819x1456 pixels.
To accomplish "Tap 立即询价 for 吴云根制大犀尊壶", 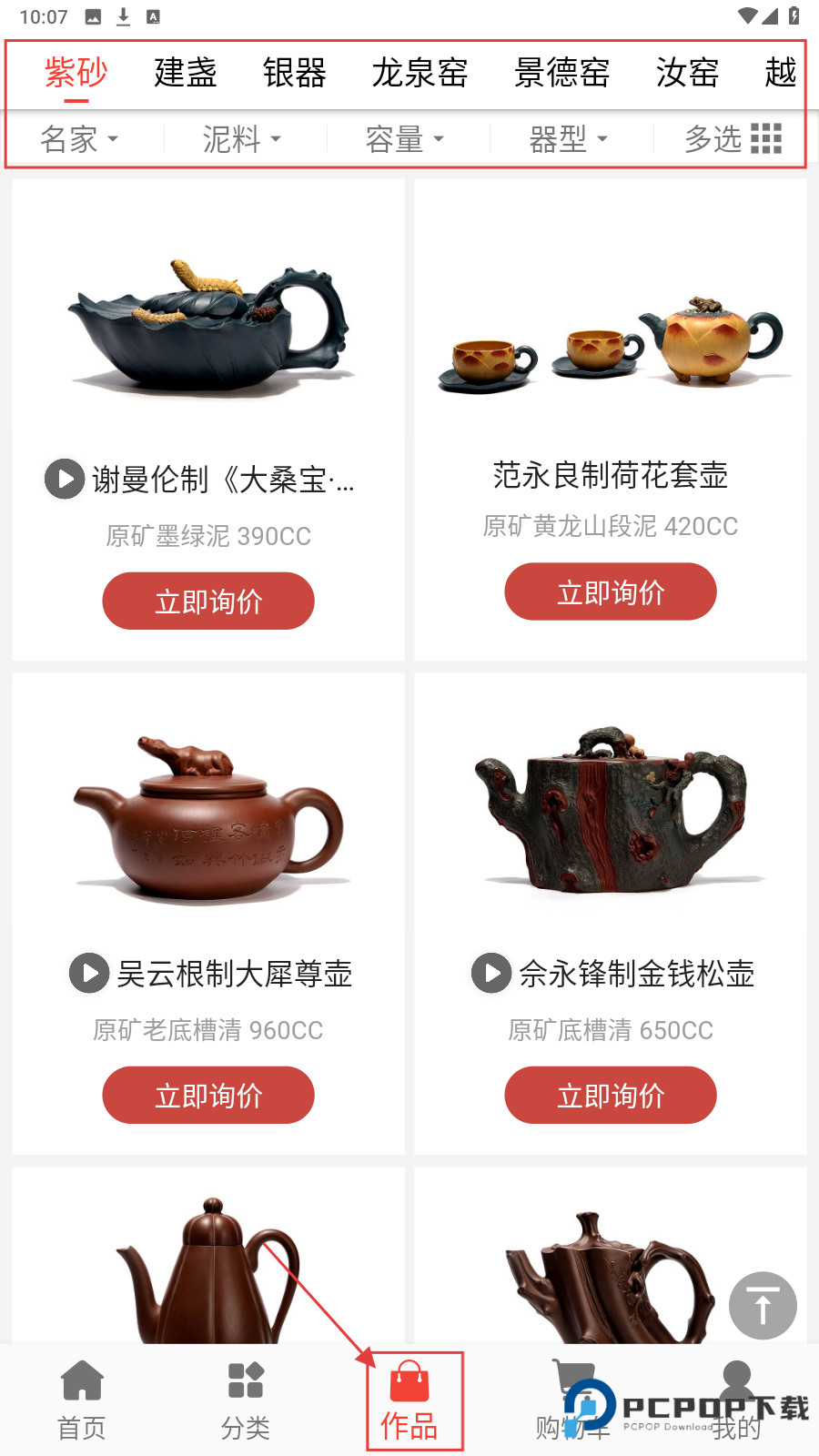I will [208, 1095].
